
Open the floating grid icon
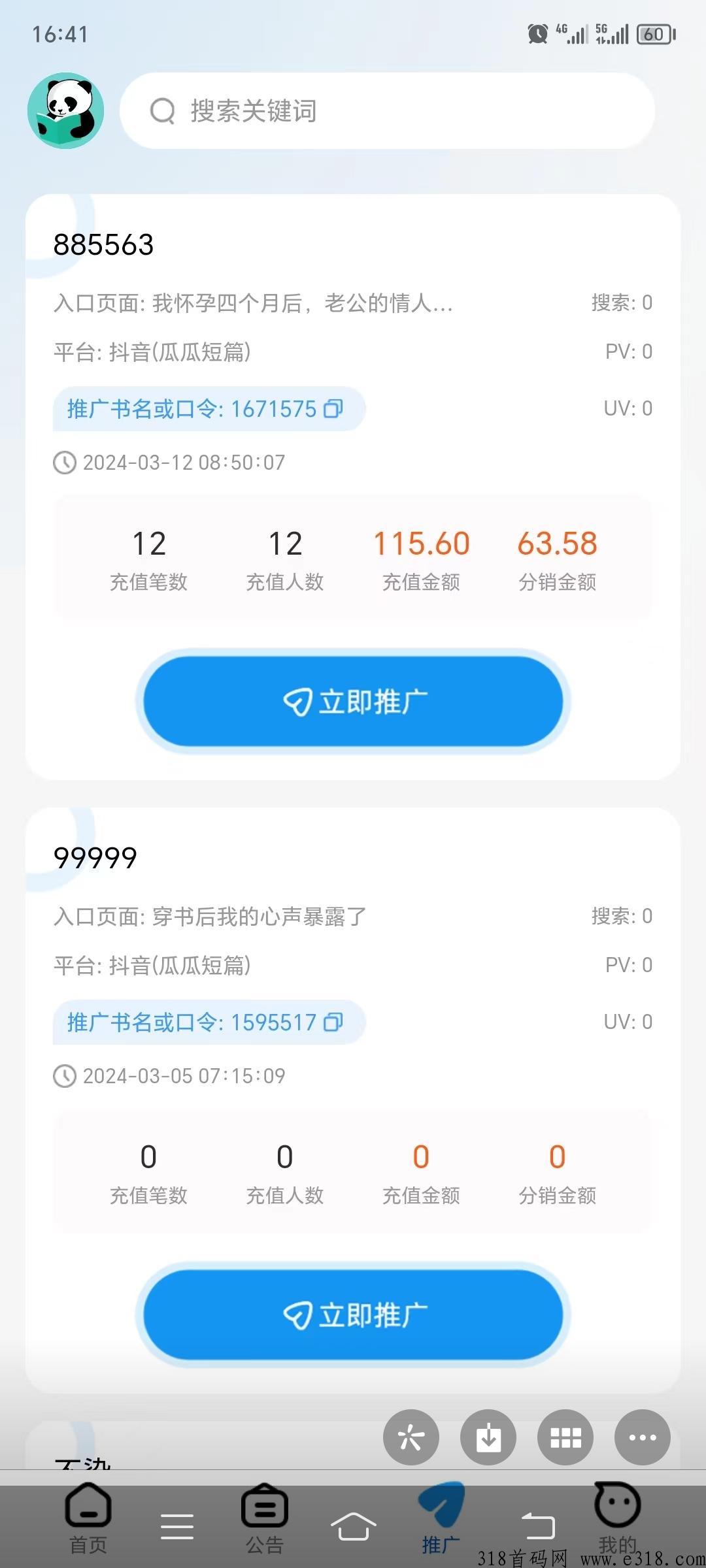point(565,1437)
